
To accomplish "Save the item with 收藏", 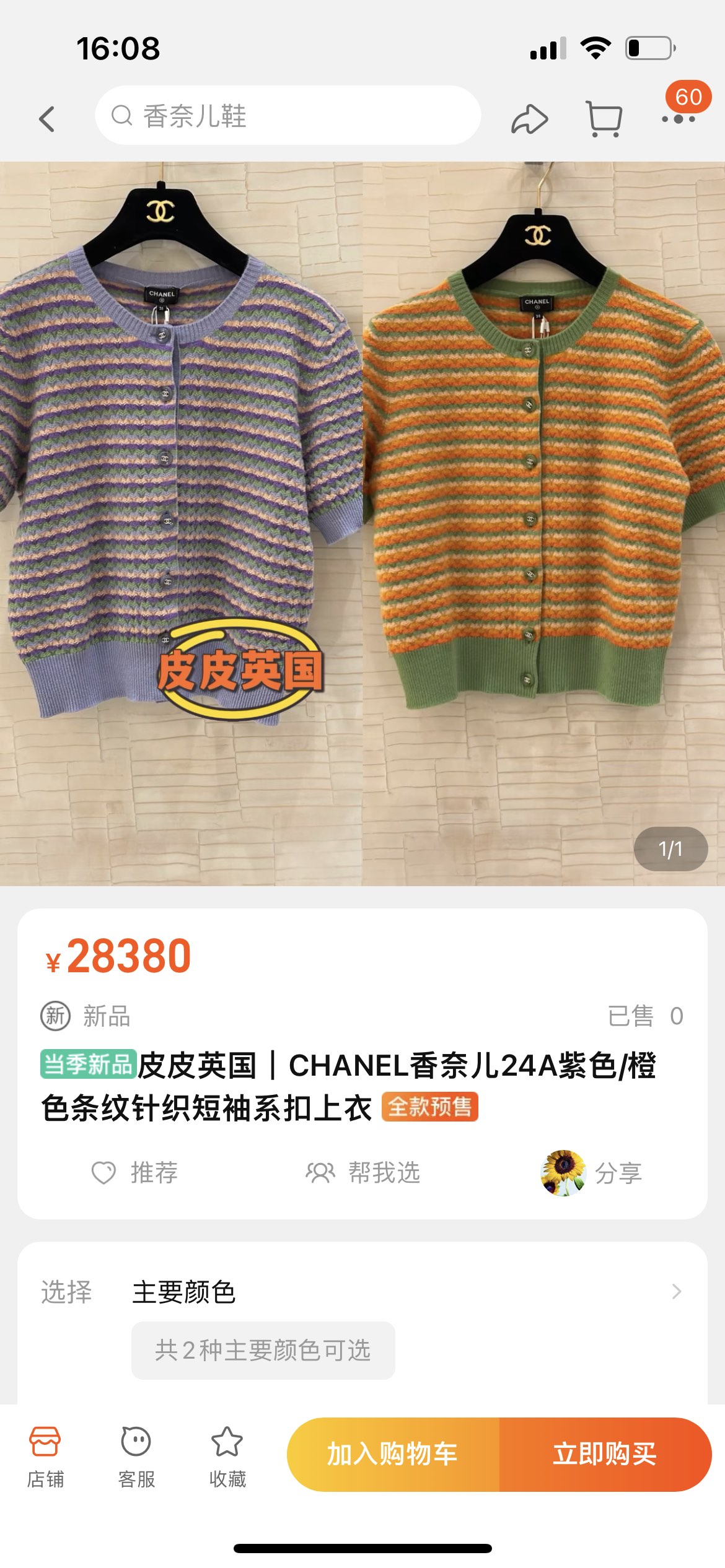I will (227, 1457).
